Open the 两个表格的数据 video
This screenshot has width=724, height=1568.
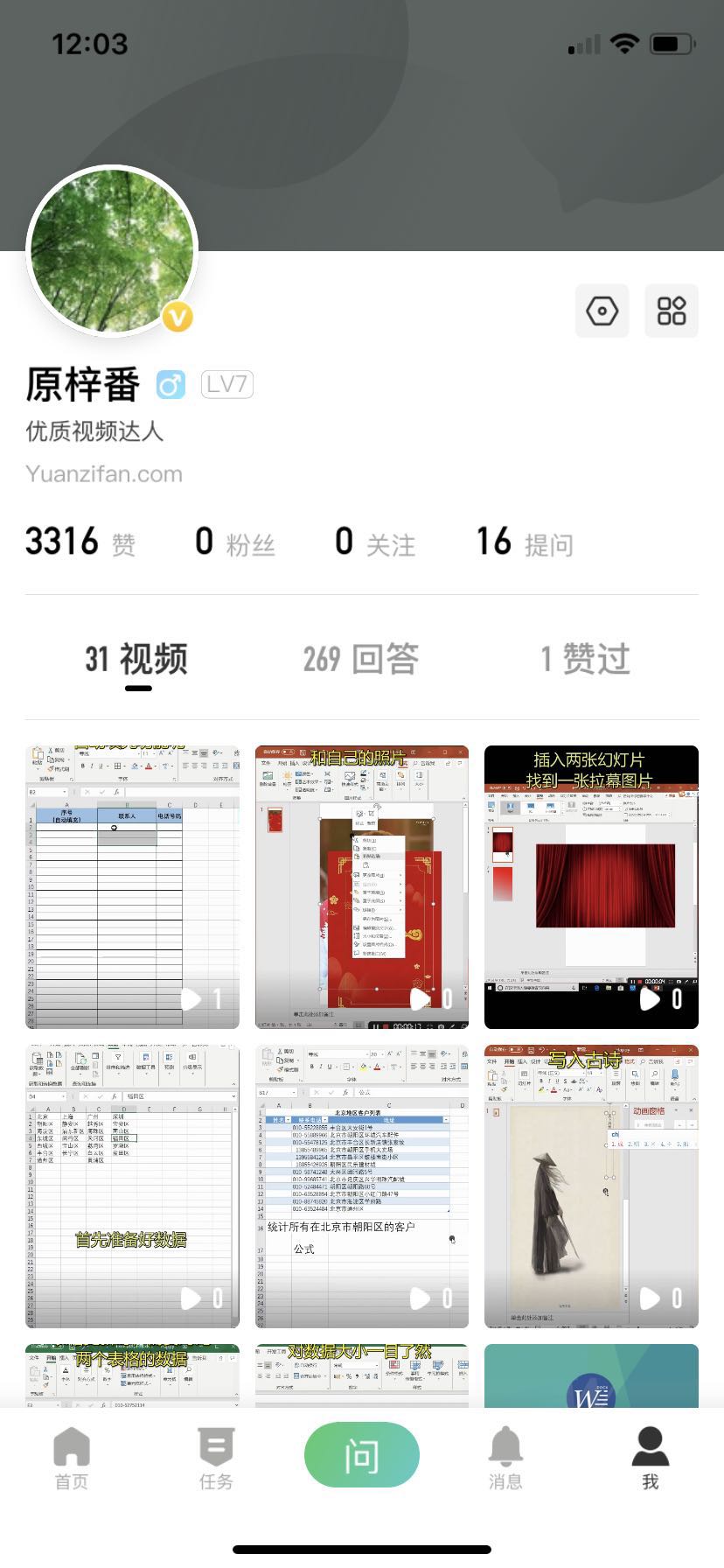(x=132, y=1375)
